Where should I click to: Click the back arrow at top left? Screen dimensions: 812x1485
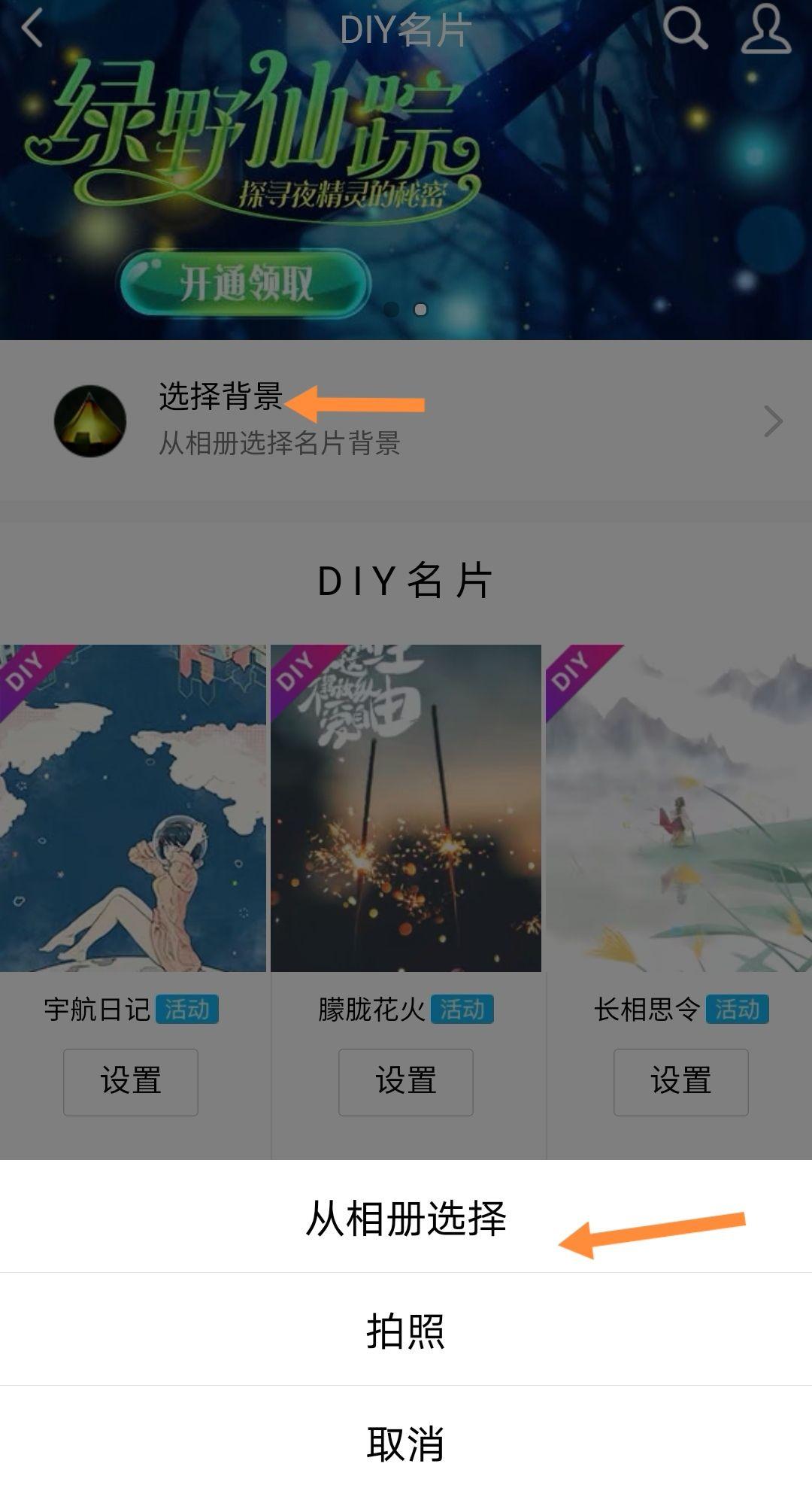32,30
